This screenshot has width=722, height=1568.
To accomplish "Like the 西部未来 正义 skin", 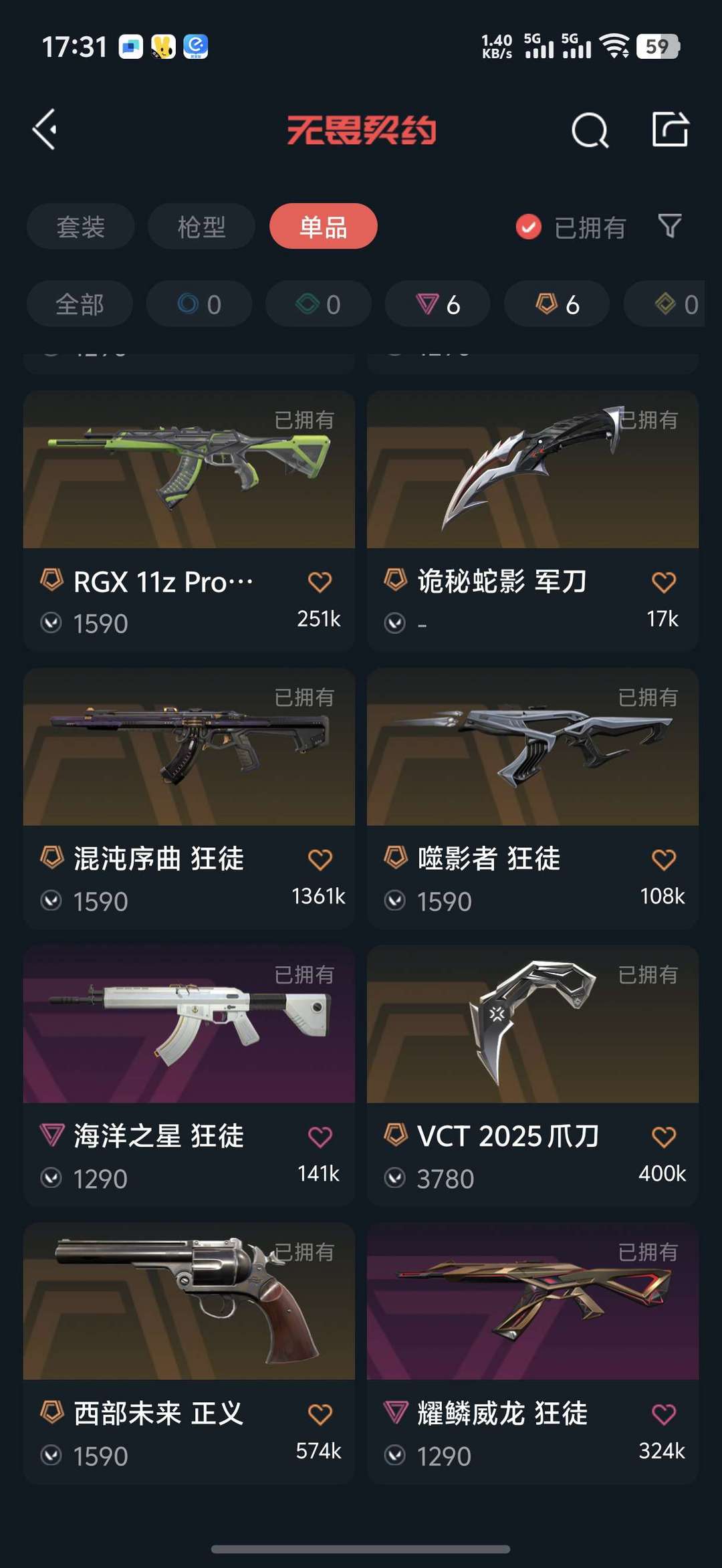I will click(320, 1414).
